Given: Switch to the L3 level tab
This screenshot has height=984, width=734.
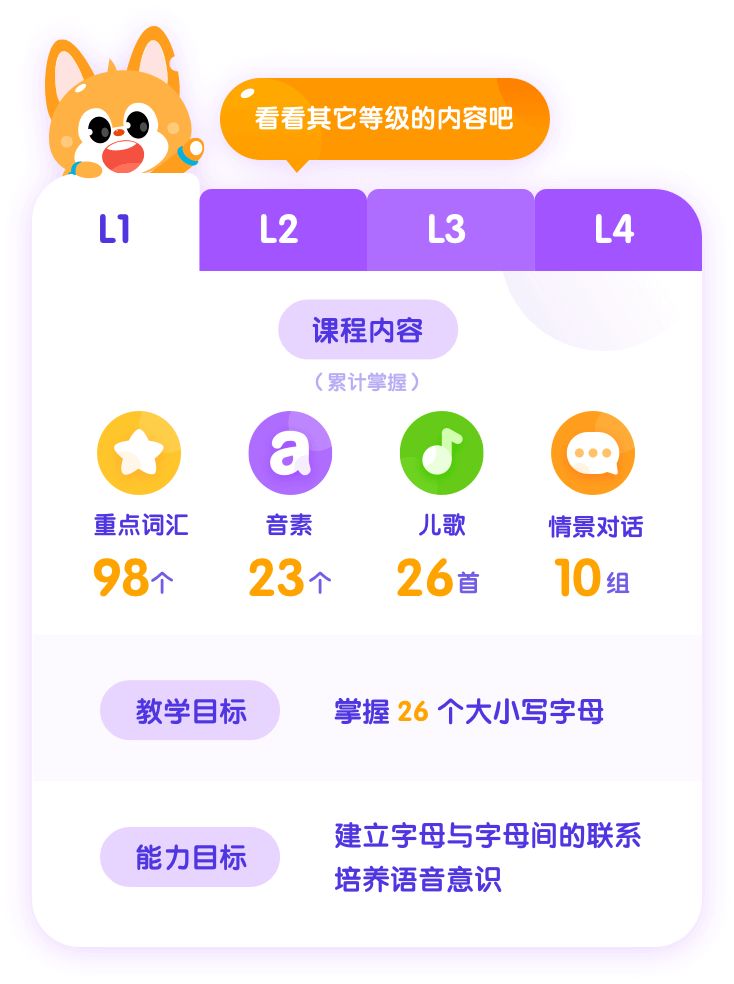Looking at the screenshot, I should [448, 230].
